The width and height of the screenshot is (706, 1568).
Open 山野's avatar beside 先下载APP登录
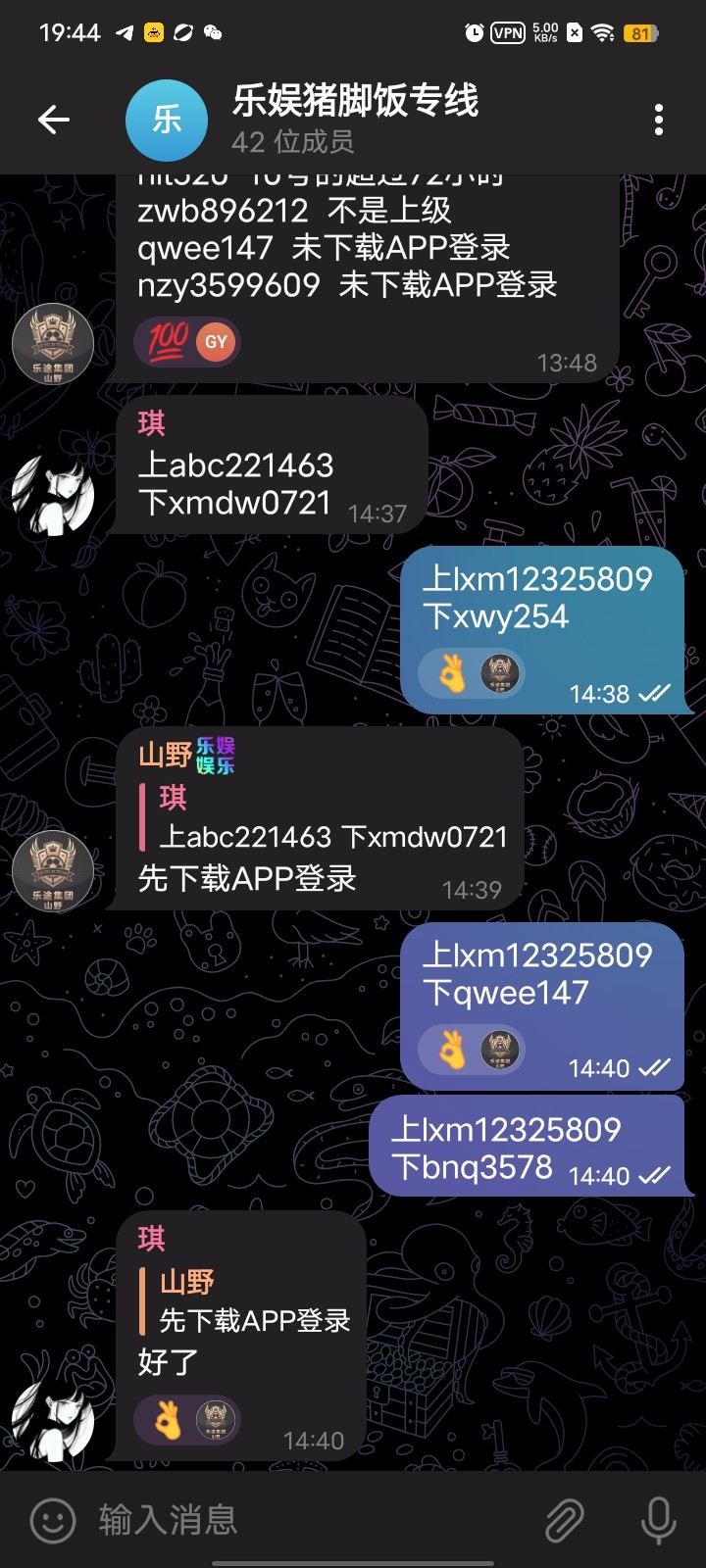[53, 871]
